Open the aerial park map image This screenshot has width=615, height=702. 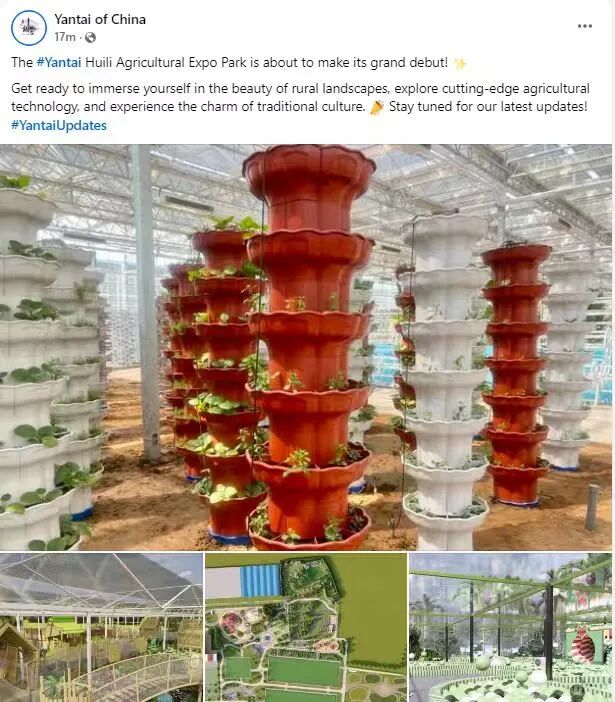pos(306,627)
